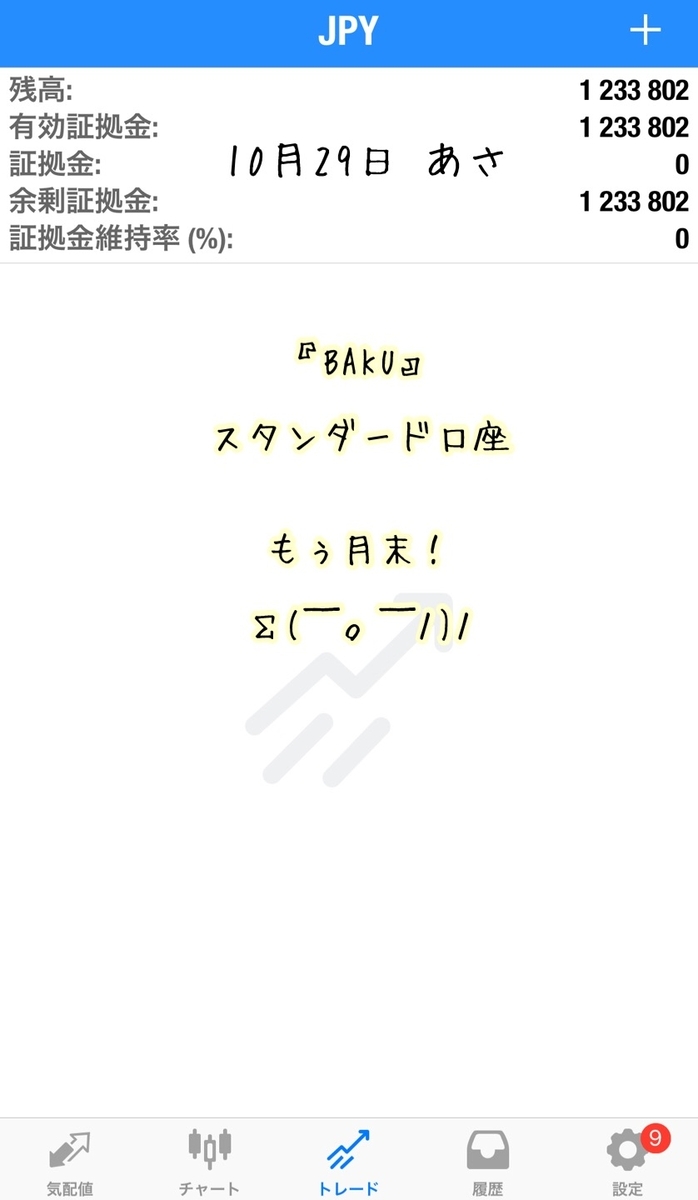Tap the plus icon to open a new order
Viewport: 698px width, 1200px height.
(x=645, y=31)
